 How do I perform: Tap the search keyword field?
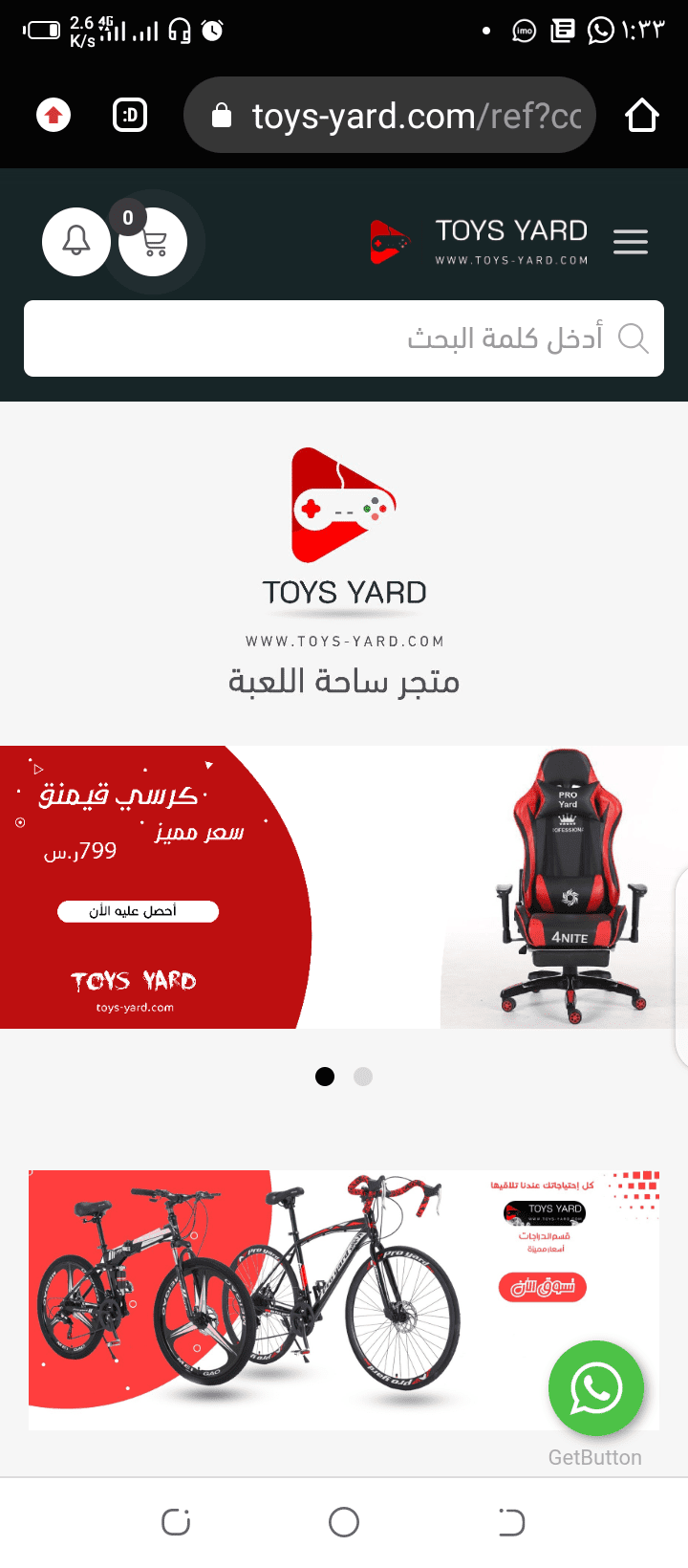(x=344, y=338)
